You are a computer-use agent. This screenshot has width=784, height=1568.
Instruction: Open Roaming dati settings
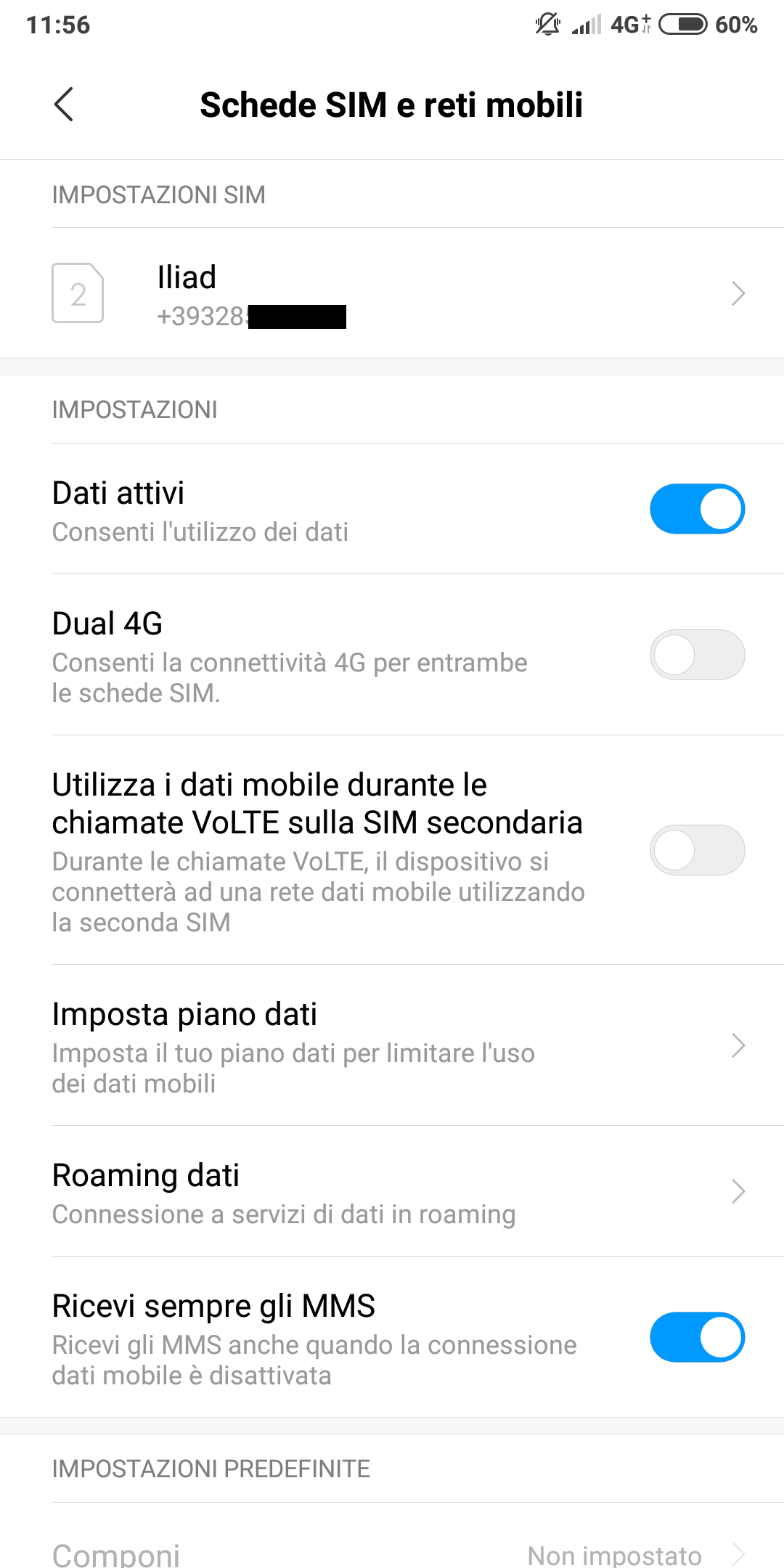pyautogui.click(x=392, y=1191)
